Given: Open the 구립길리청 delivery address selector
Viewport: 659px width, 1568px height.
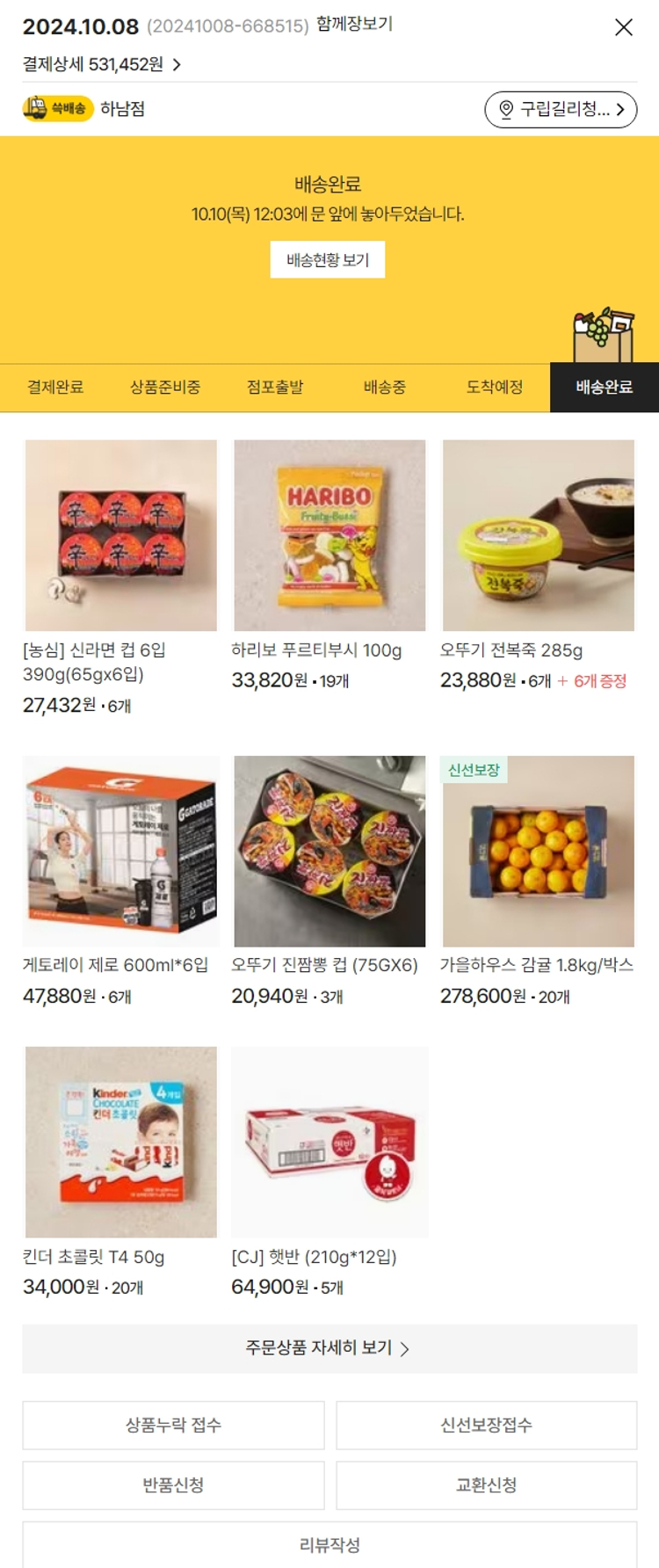Looking at the screenshot, I should 561,109.
